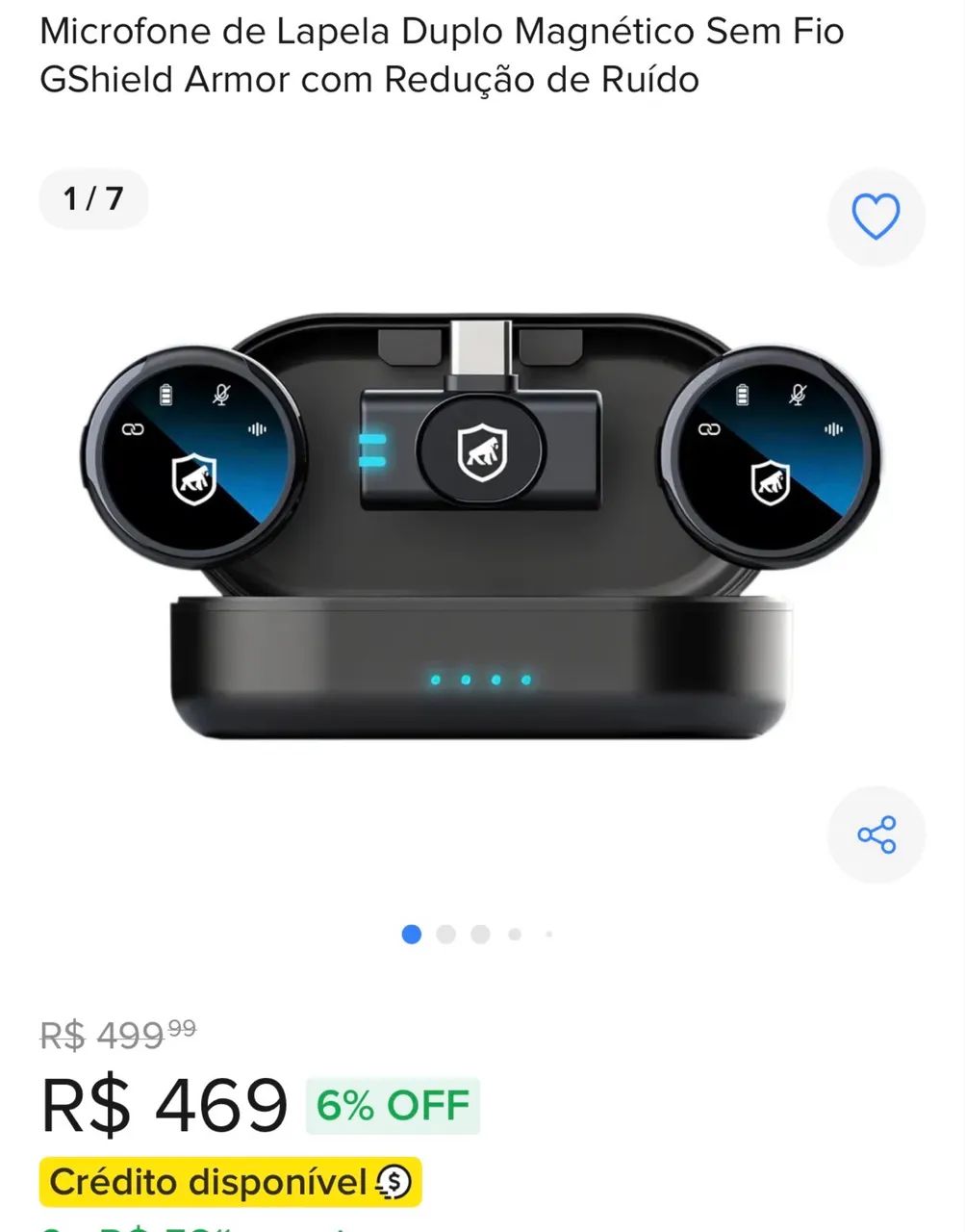Screen dimensions: 965x1232
Task: Click the blue LED charge indicators on the case
Action: tap(479, 680)
